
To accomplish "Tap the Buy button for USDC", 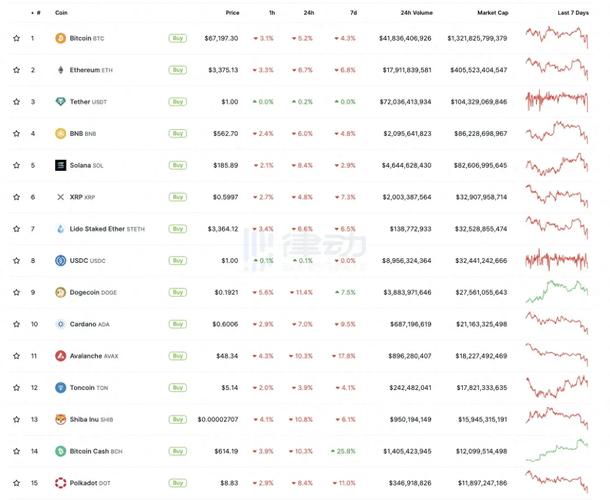I will pyautogui.click(x=178, y=260).
